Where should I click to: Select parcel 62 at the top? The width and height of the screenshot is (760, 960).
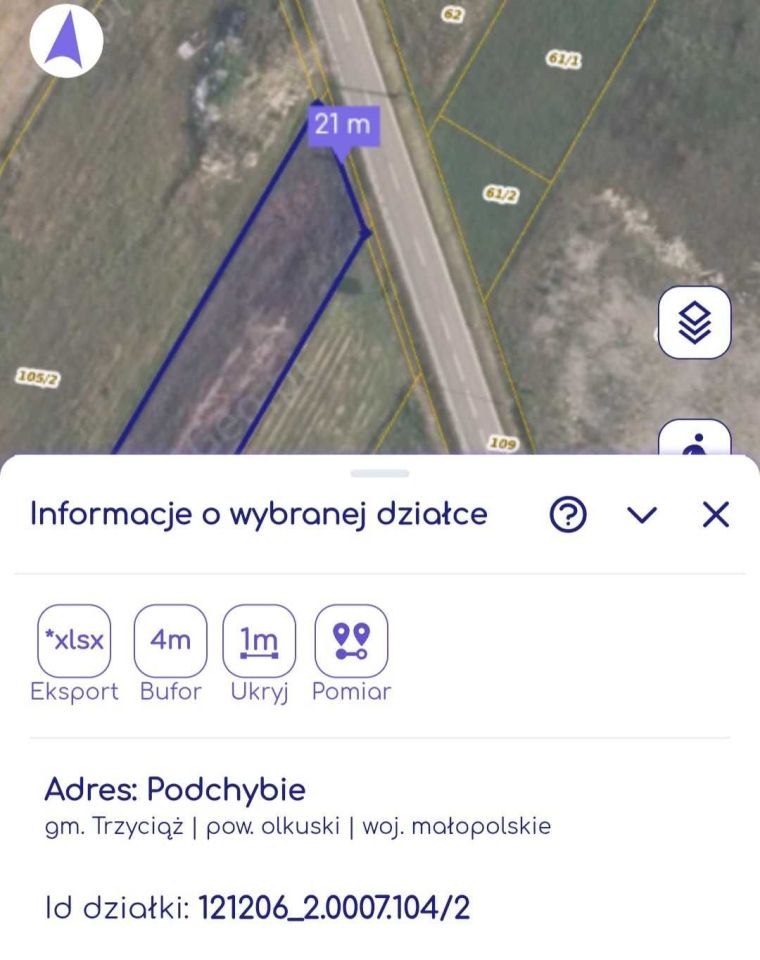coord(452,14)
